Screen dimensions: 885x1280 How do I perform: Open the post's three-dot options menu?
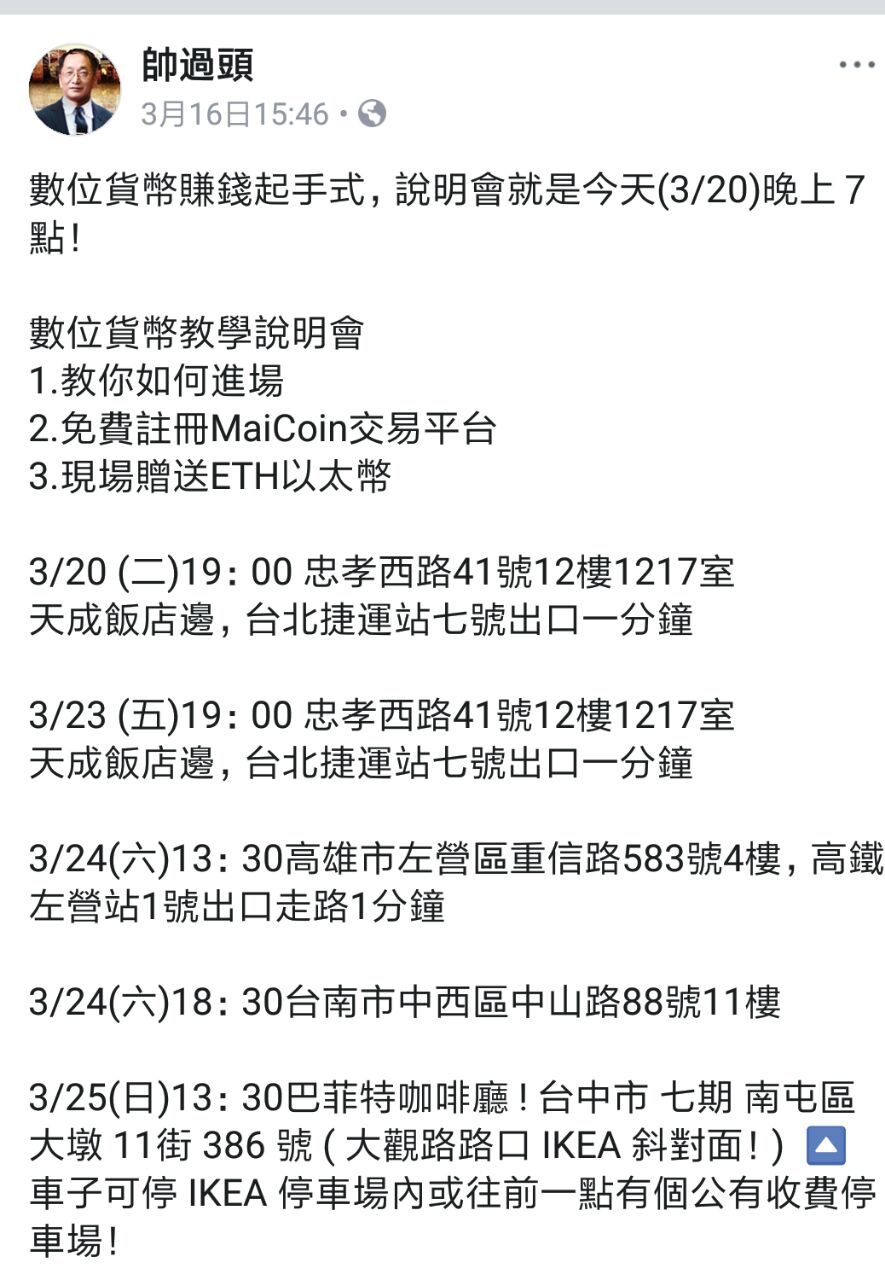point(856,66)
